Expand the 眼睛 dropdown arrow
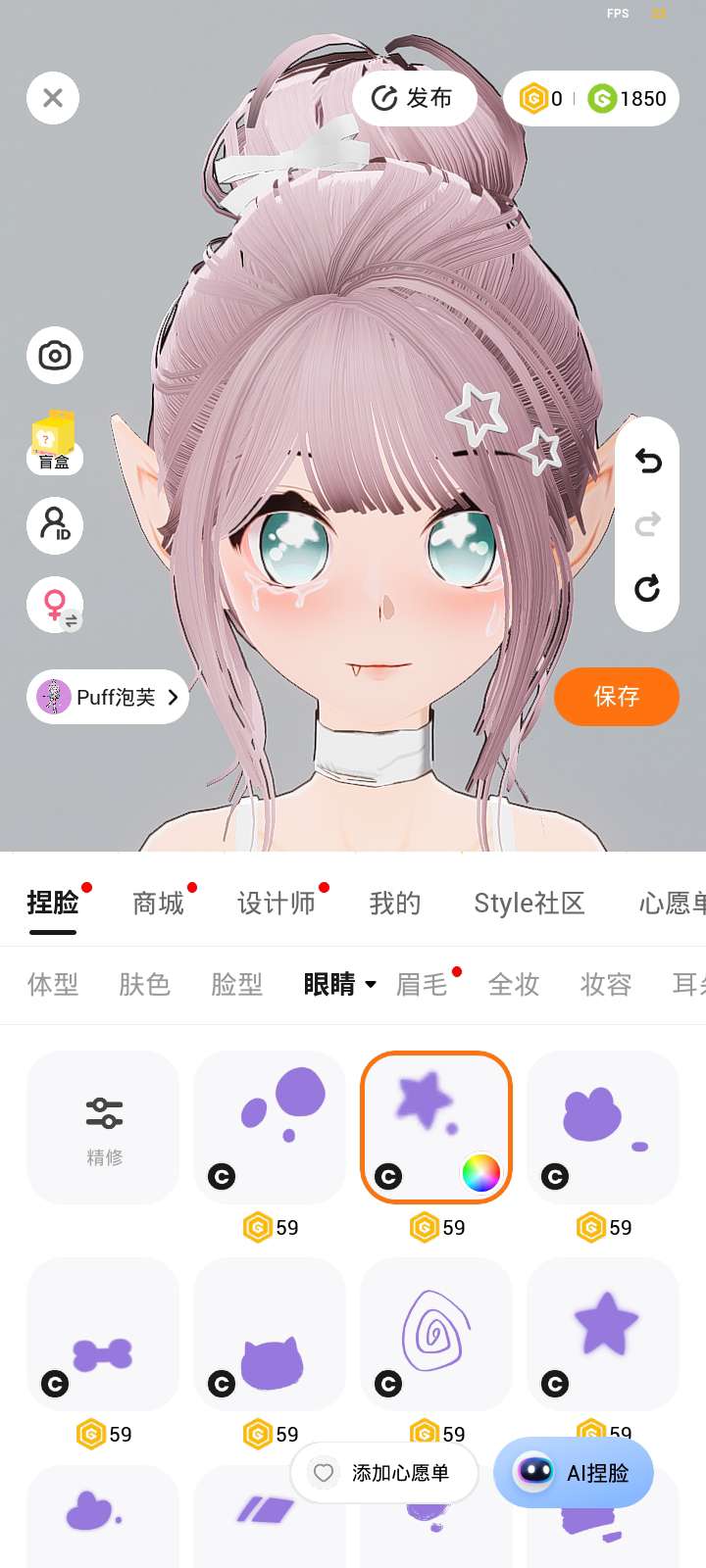 click(371, 984)
